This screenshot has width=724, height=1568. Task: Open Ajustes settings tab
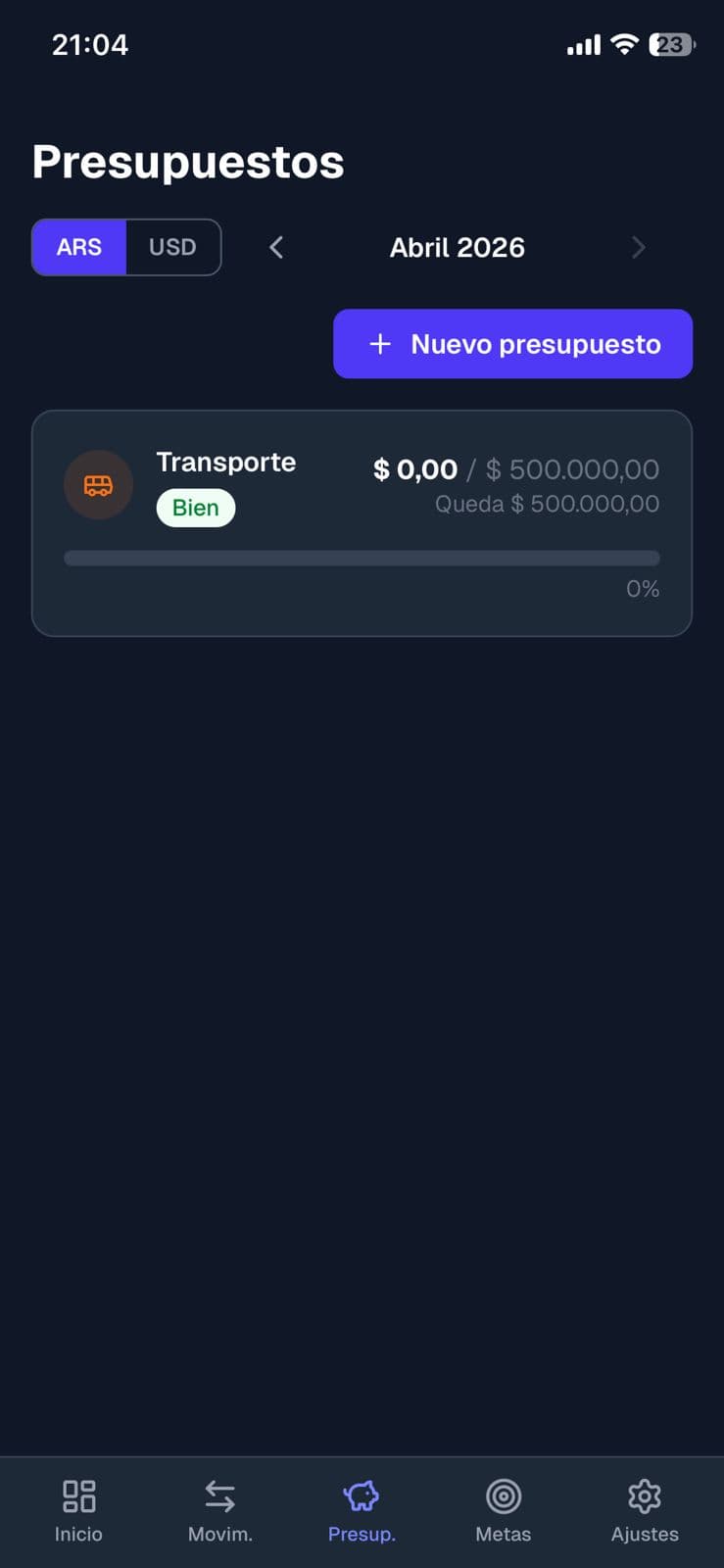coord(645,1510)
